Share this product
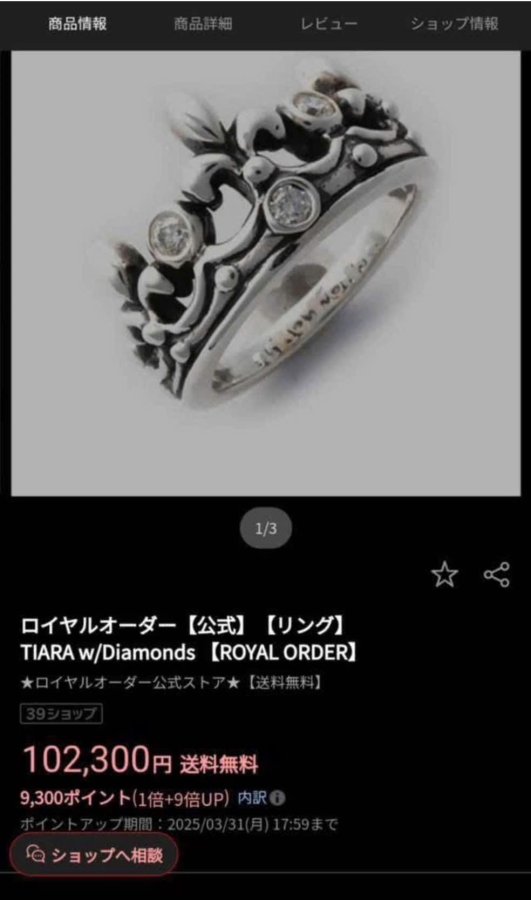 tap(497, 575)
